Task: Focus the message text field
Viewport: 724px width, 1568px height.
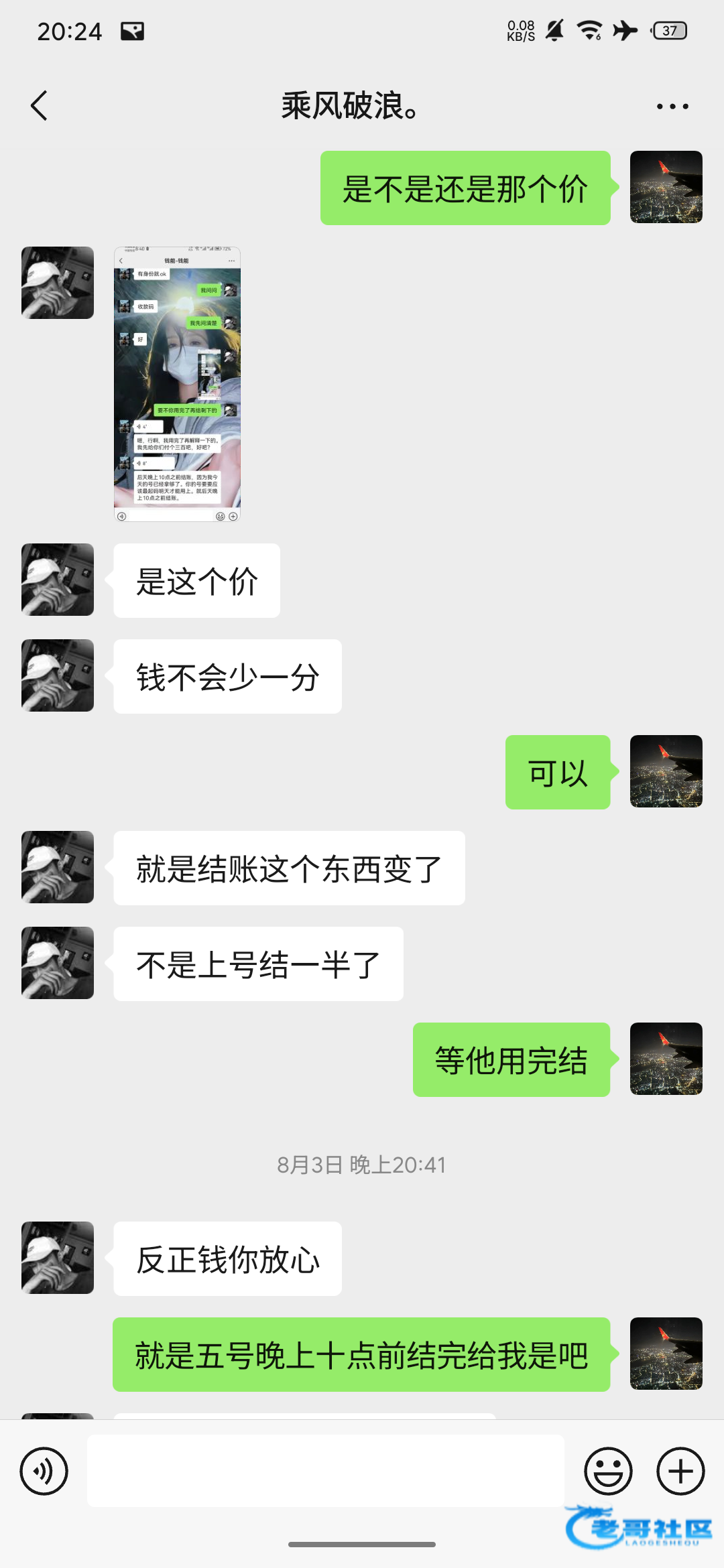Action: click(x=325, y=1471)
